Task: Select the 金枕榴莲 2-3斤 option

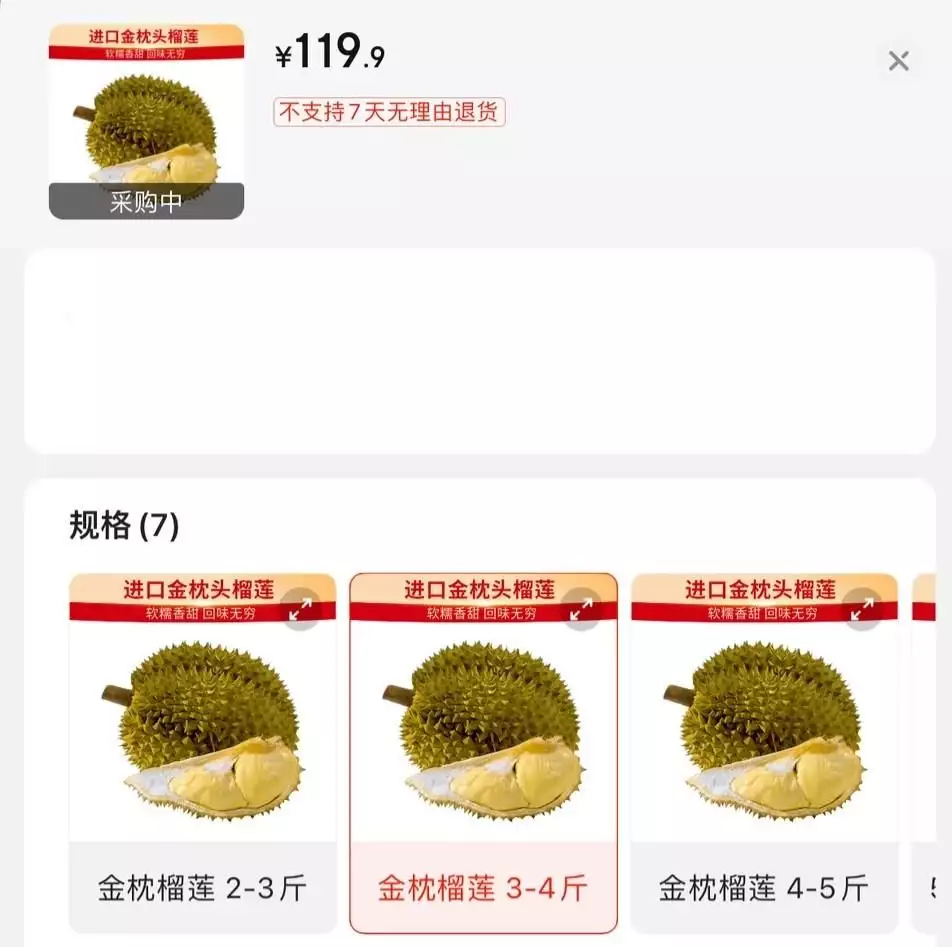Action: click(202, 887)
